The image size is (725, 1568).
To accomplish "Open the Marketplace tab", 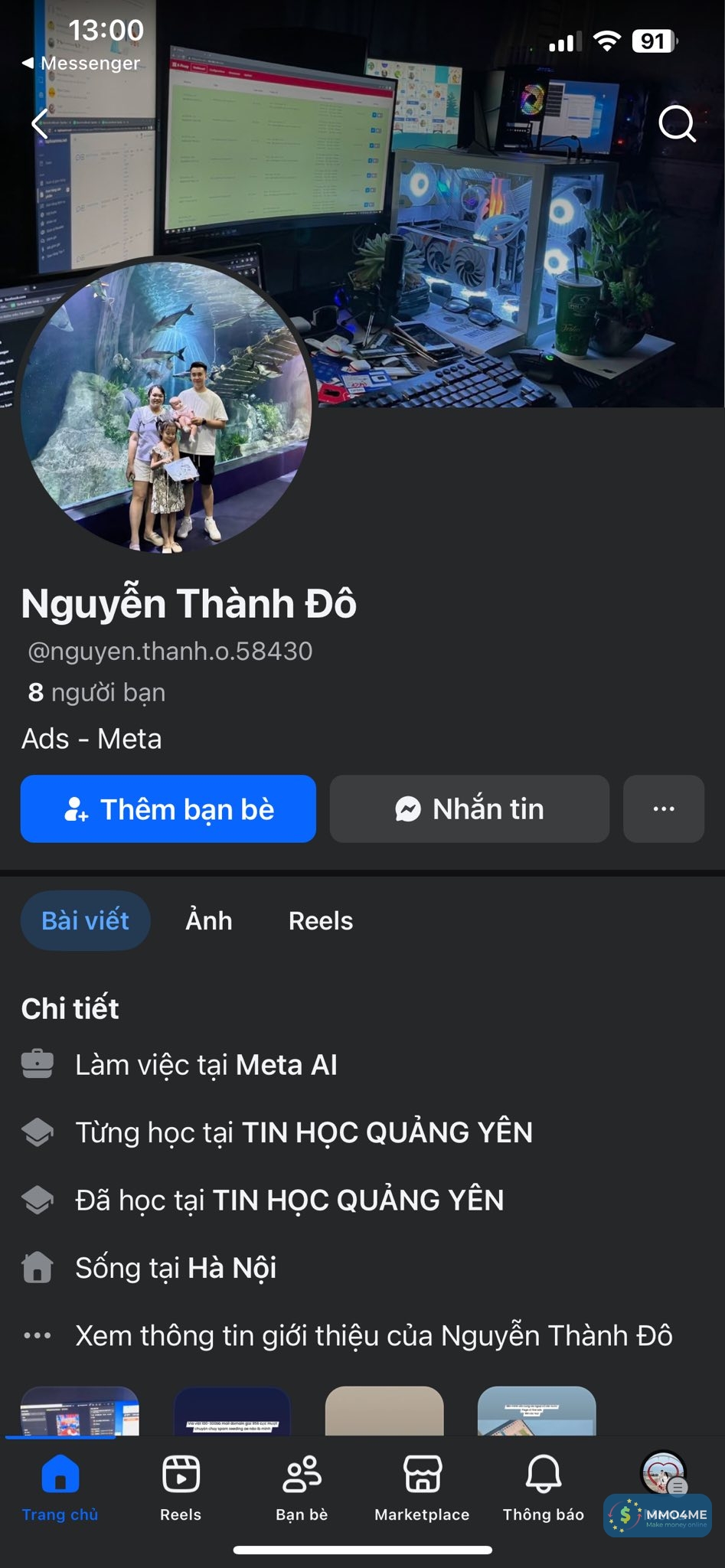I will [x=422, y=1487].
